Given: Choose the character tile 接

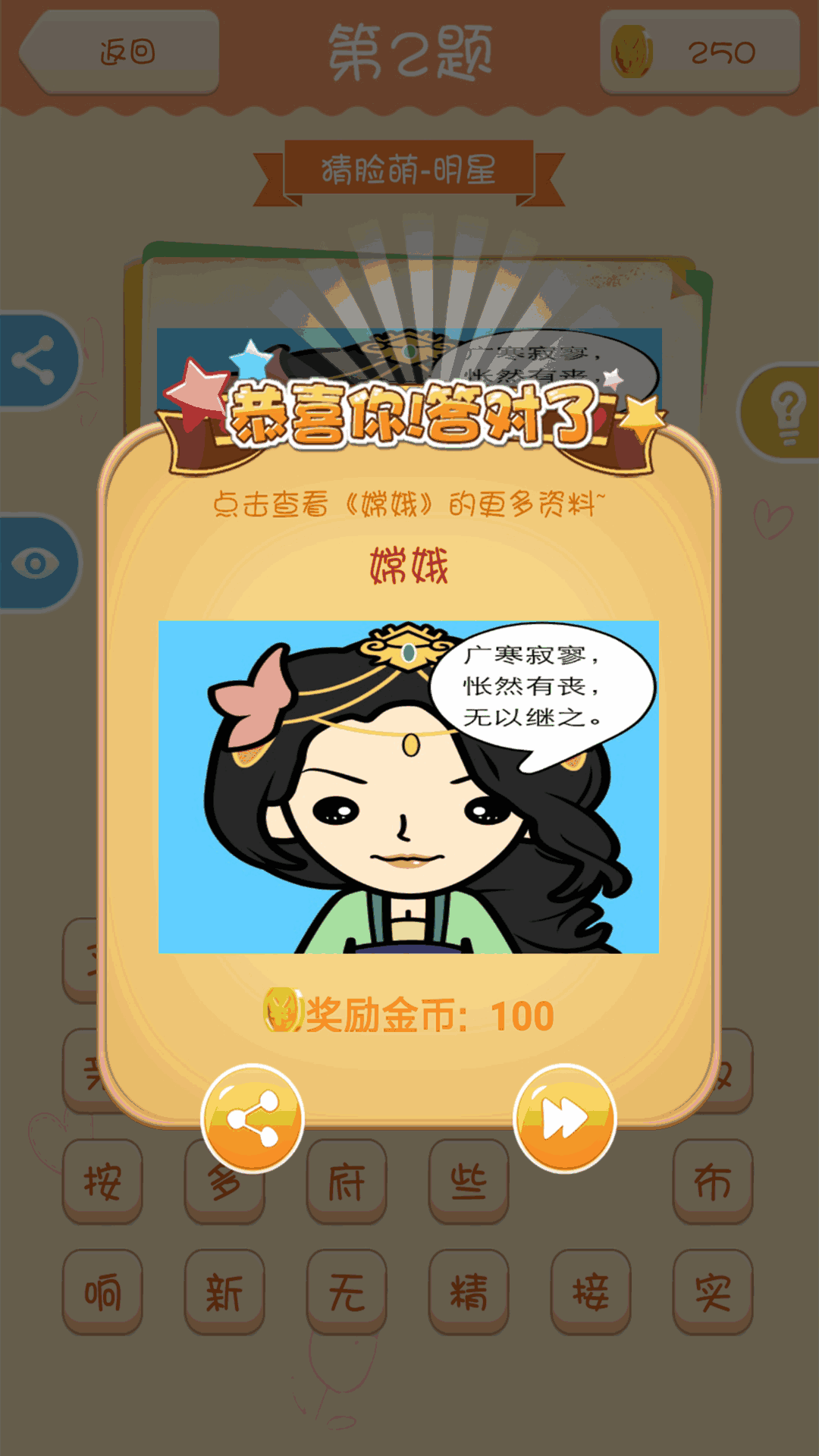Looking at the screenshot, I should (591, 1291).
